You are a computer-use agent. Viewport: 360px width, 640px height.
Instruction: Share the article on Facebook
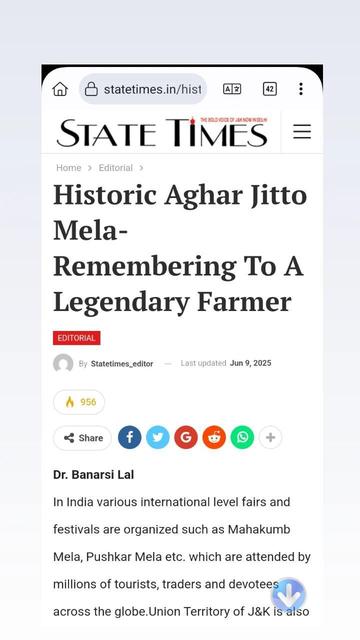pyautogui.click(x=130, y=438)
